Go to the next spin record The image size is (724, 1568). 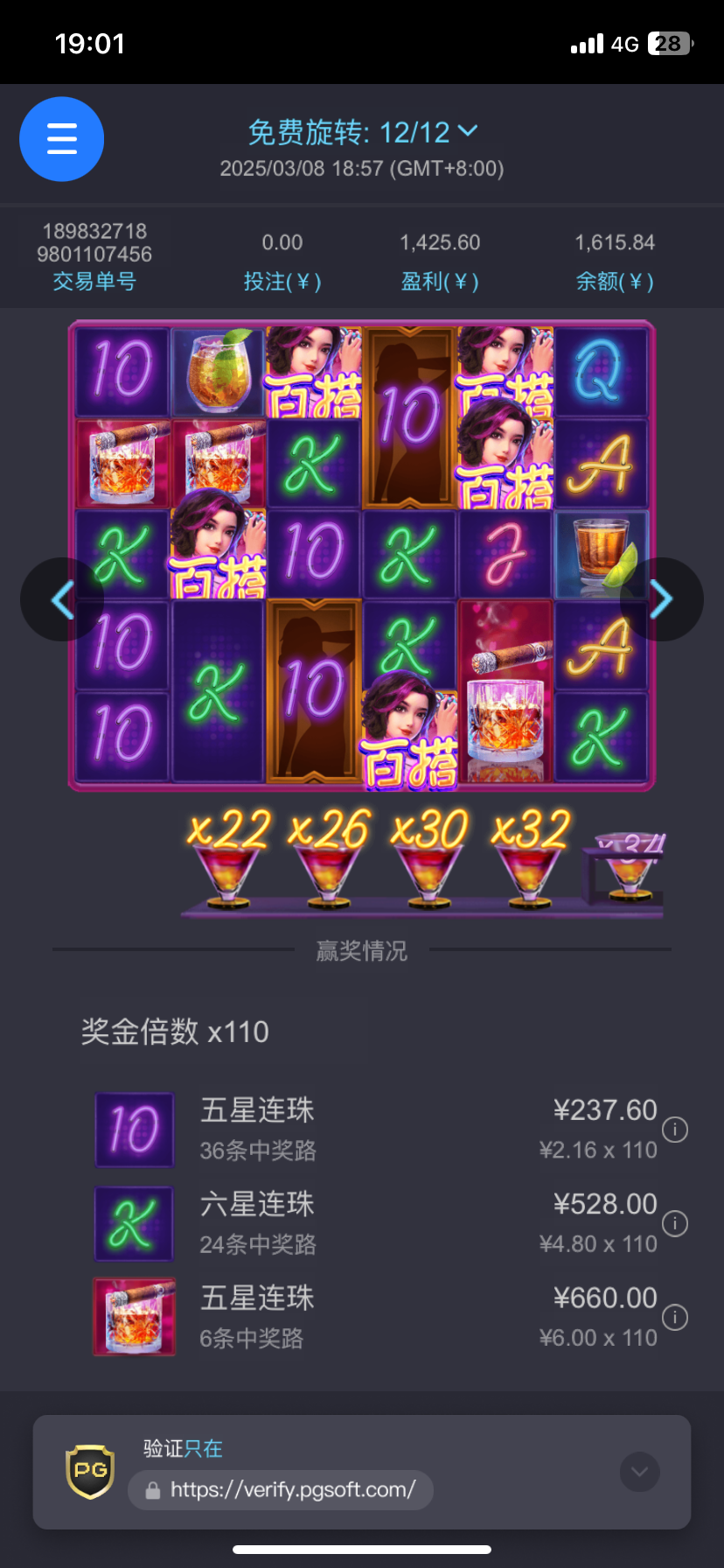(x=662, y=599)
